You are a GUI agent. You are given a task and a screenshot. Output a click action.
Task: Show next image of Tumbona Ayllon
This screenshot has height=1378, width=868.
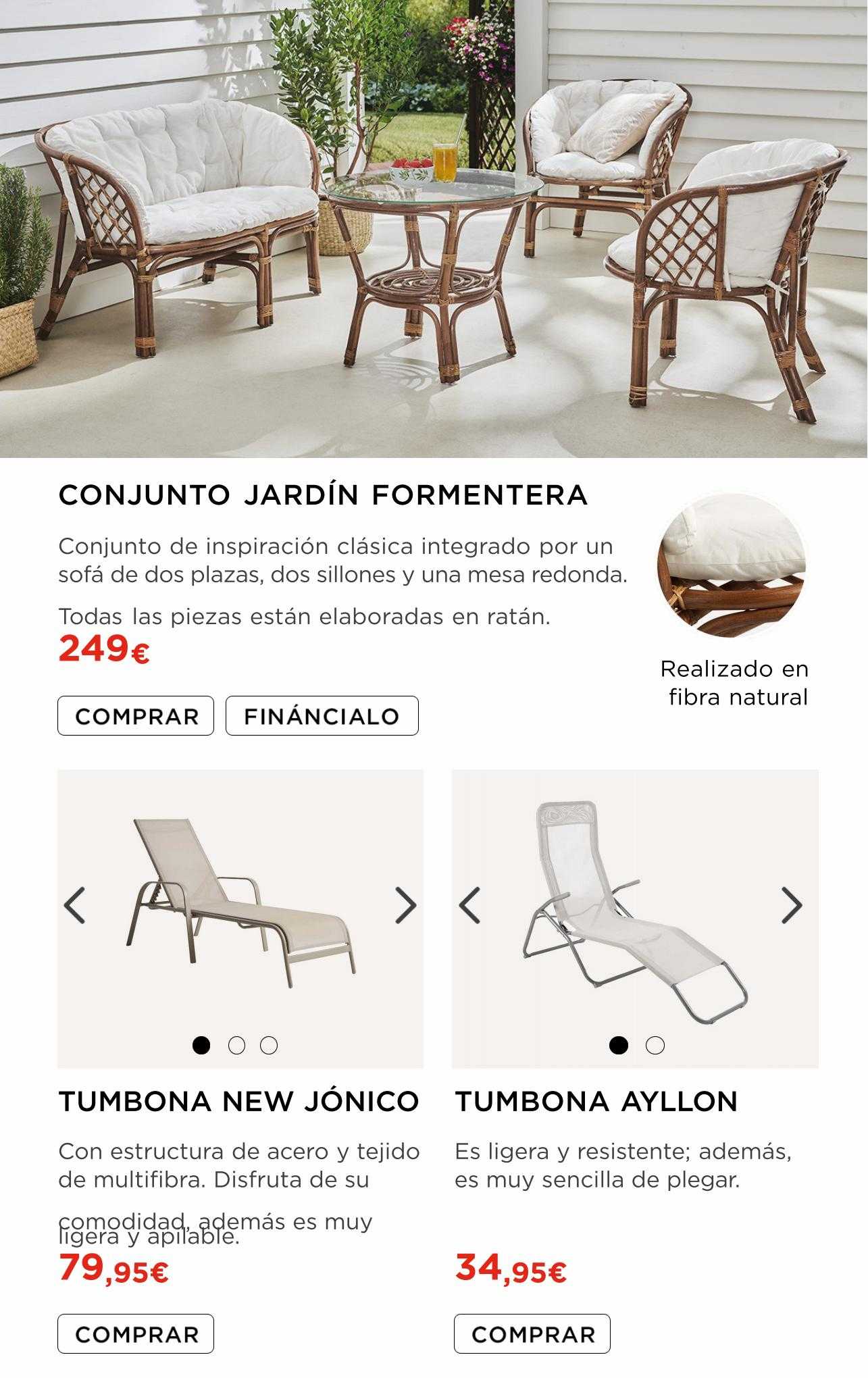tap(792, 905)
